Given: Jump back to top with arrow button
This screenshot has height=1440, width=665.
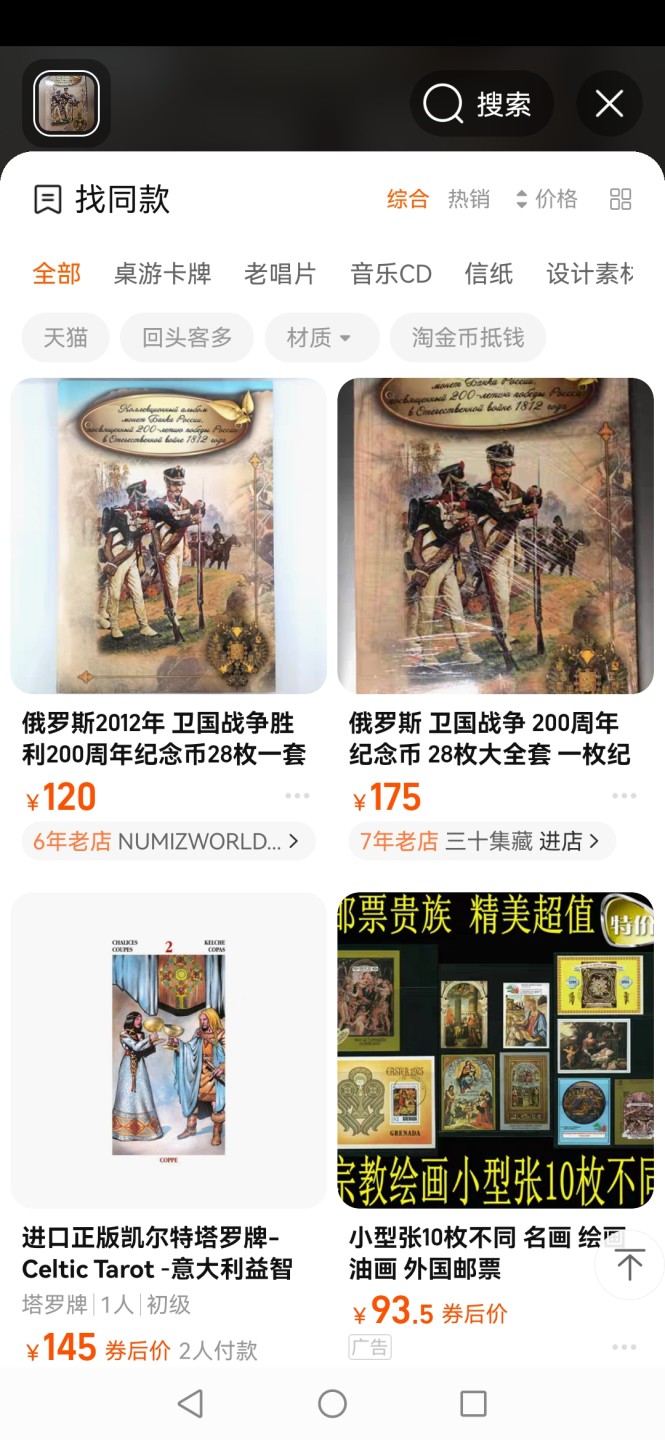Looking at the screenshot, I should coord(629,1266).
